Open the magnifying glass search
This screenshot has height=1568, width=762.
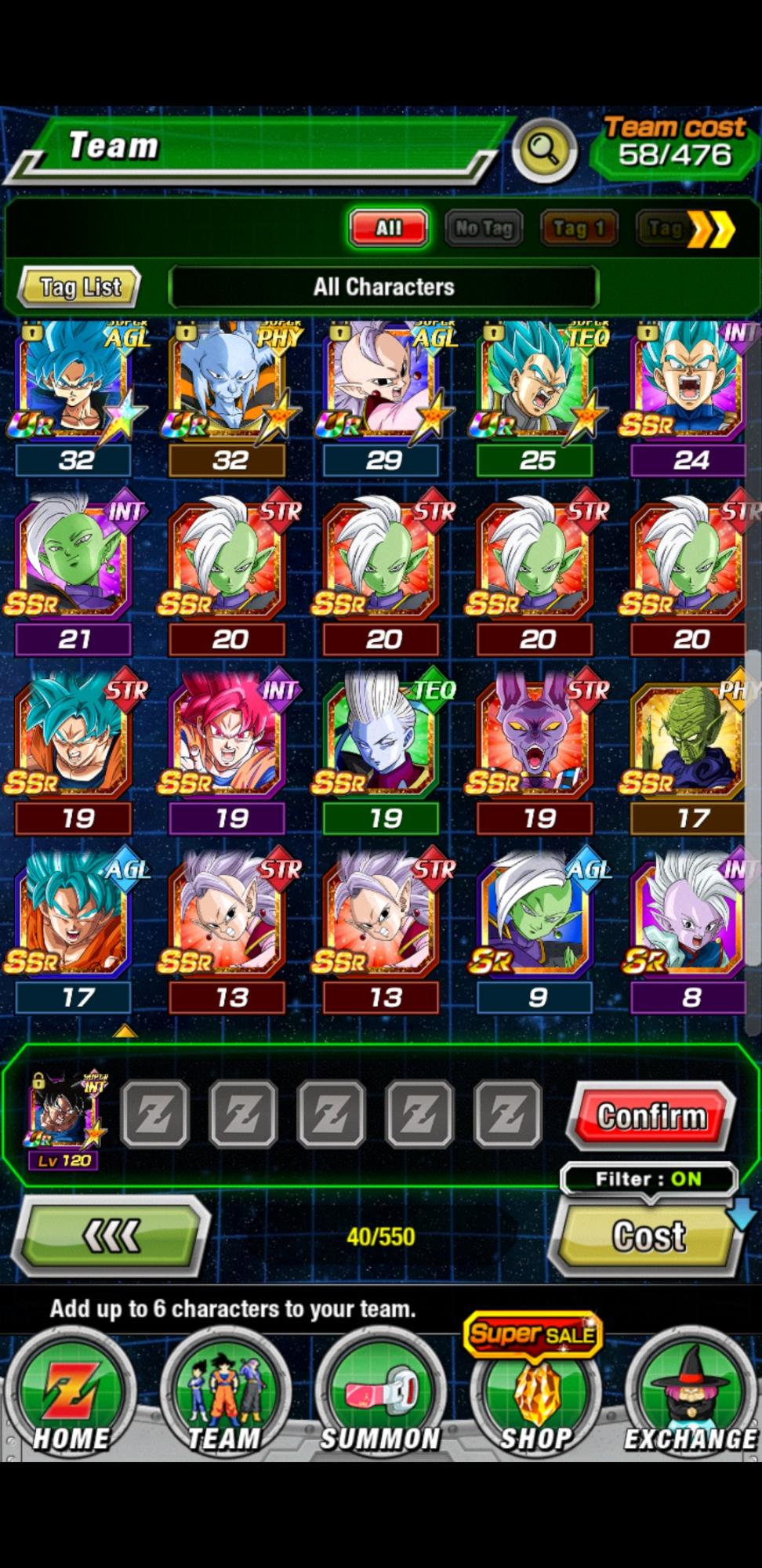pyautogui.click(x=543, y=147)
